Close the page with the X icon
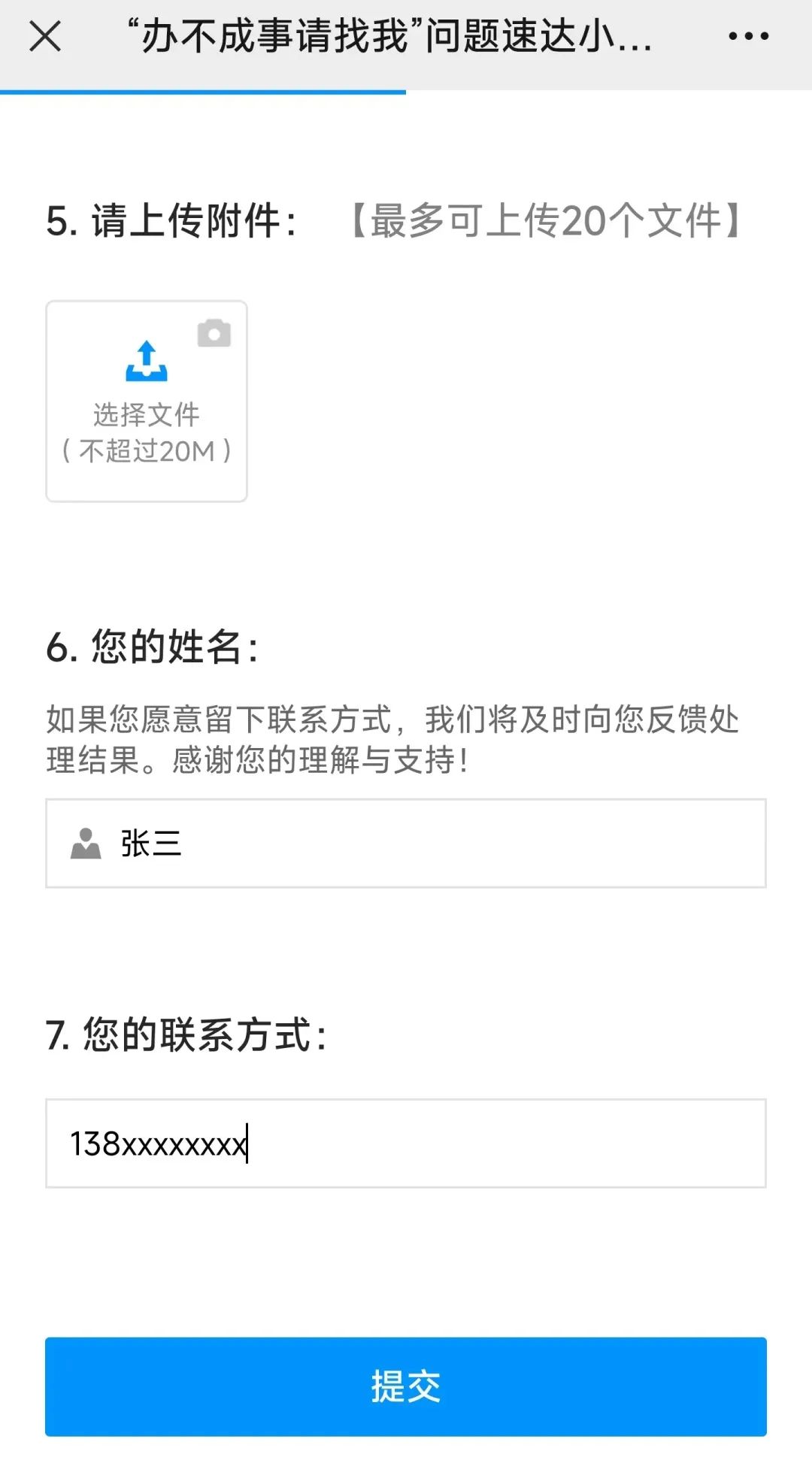 (x=45, y=36)
